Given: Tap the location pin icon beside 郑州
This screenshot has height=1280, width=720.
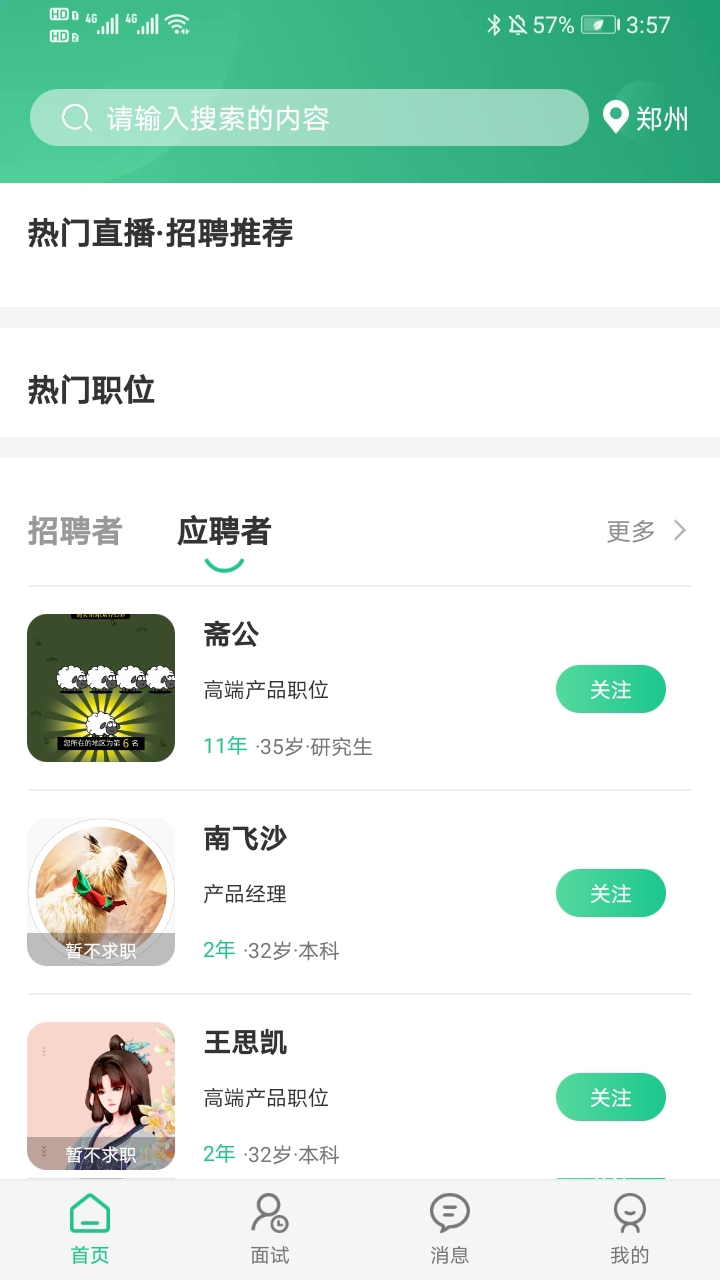Looking at the screenshot, I should (614, 117).
